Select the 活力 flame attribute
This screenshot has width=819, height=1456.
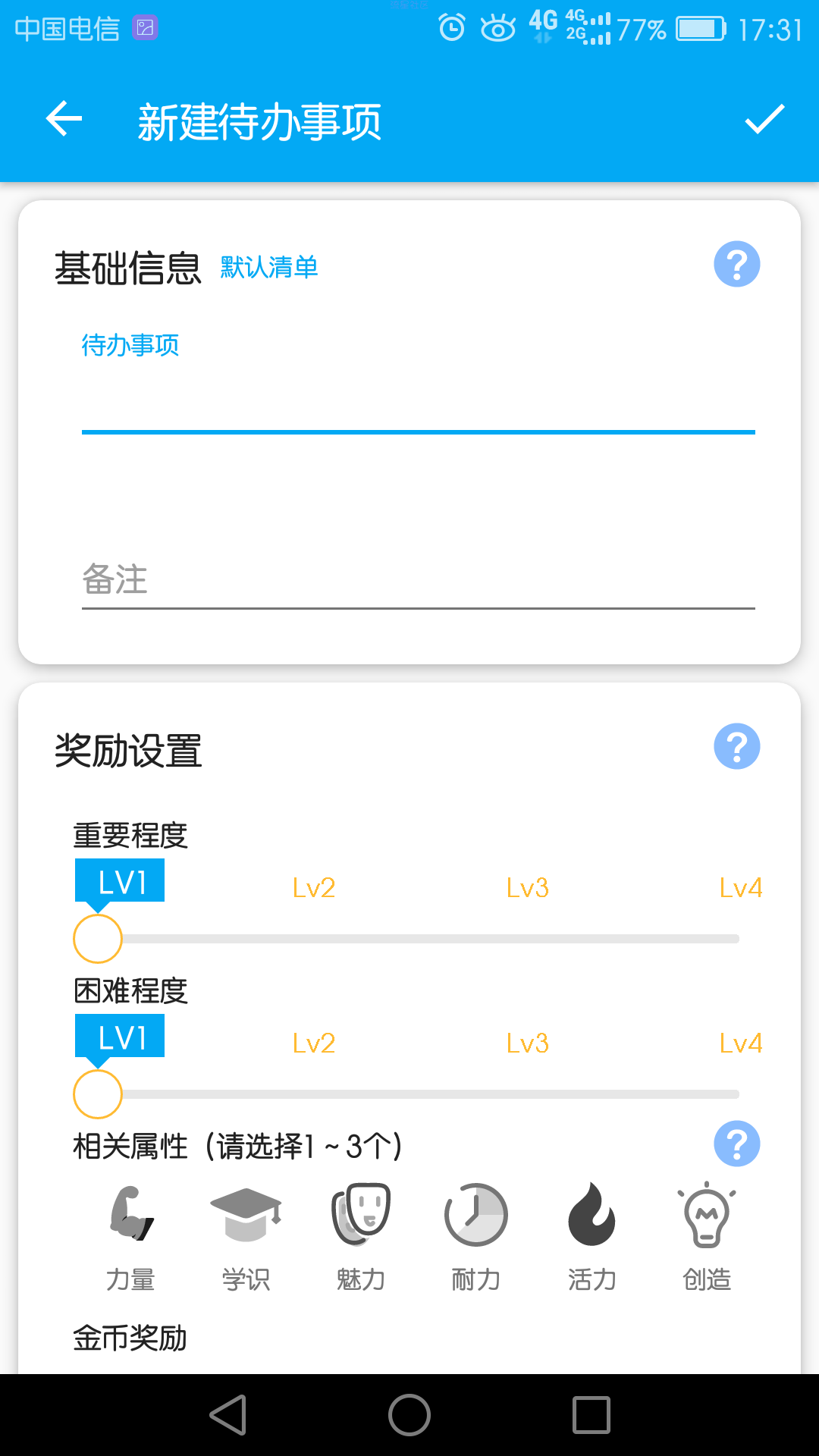(591, 1238)
